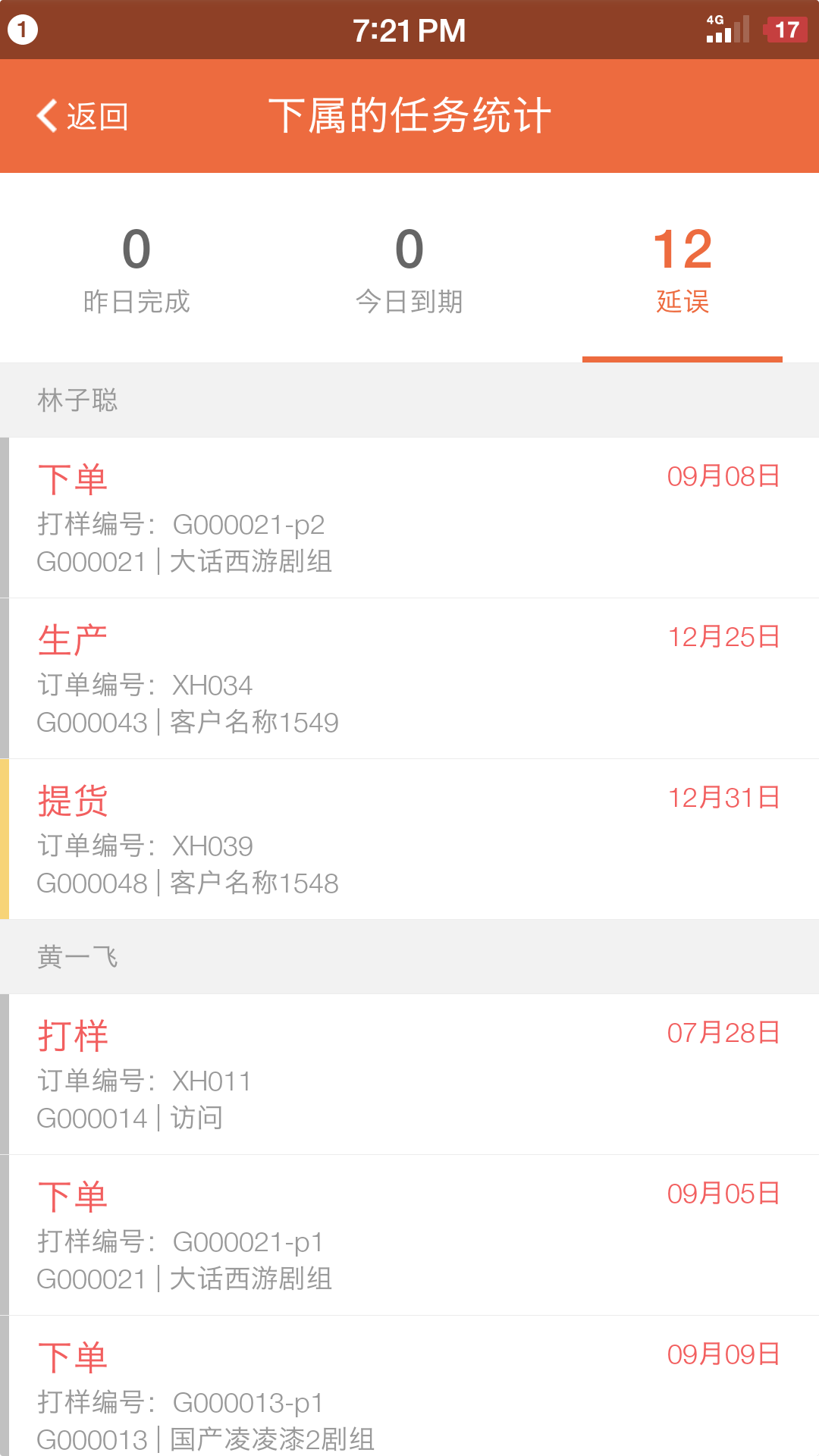Image resolution: width=819 pixels, height=1456 pixels.
Task: Open the 下单 task G000021-p1
Action: pyautogui.click(x=409, y=1235)
